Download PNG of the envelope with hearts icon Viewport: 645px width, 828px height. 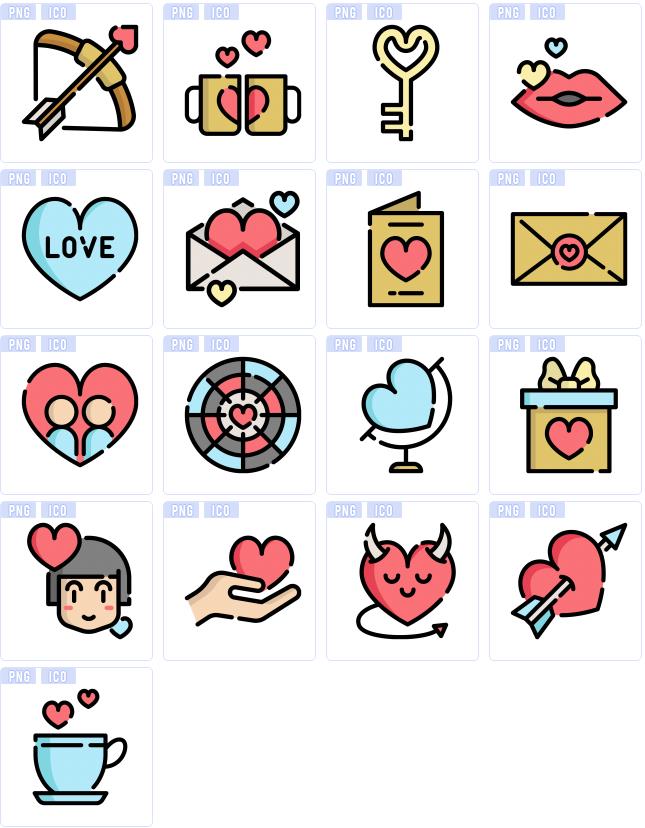pos(181,179)
